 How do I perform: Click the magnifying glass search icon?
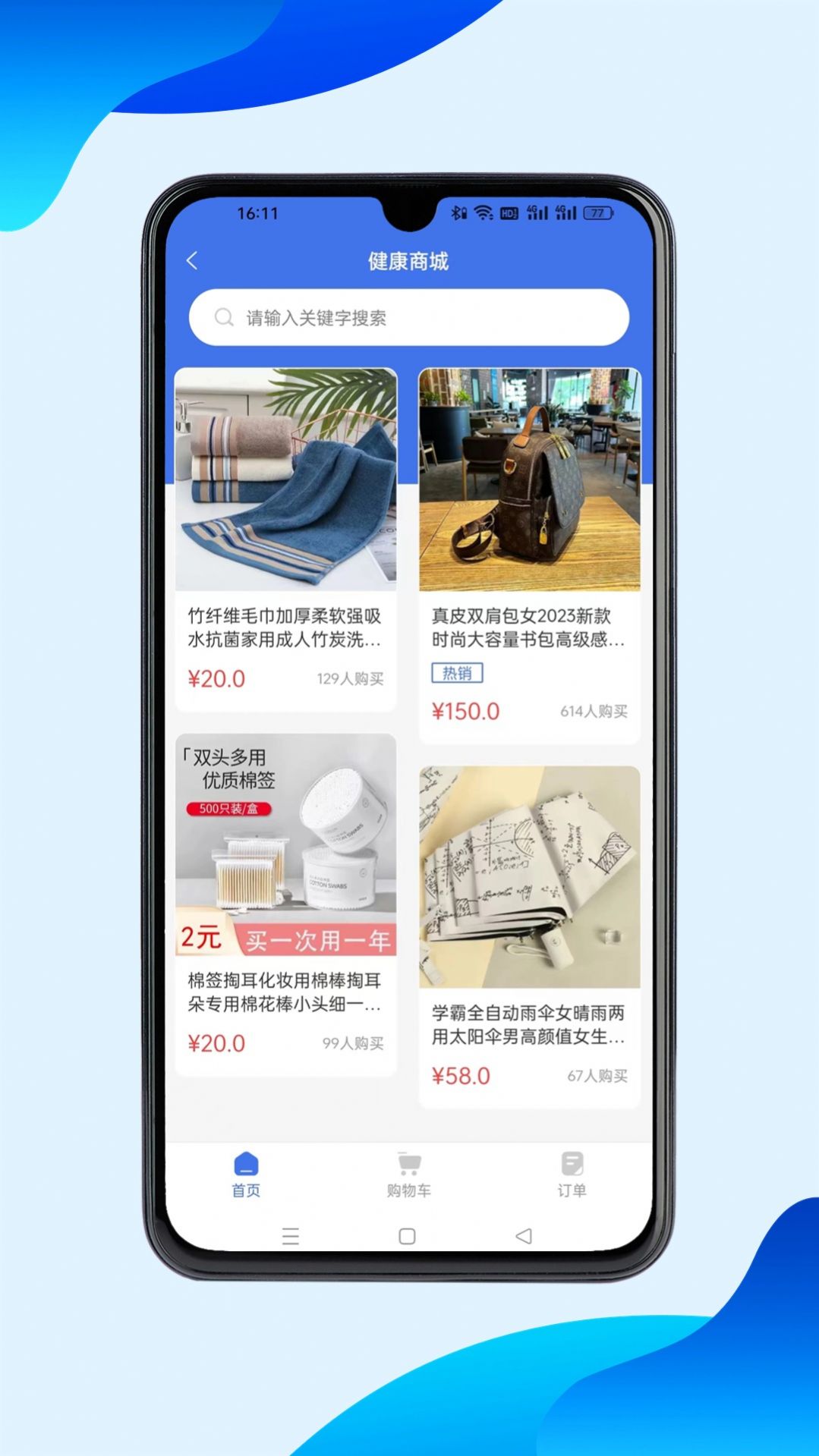point(224,317)
